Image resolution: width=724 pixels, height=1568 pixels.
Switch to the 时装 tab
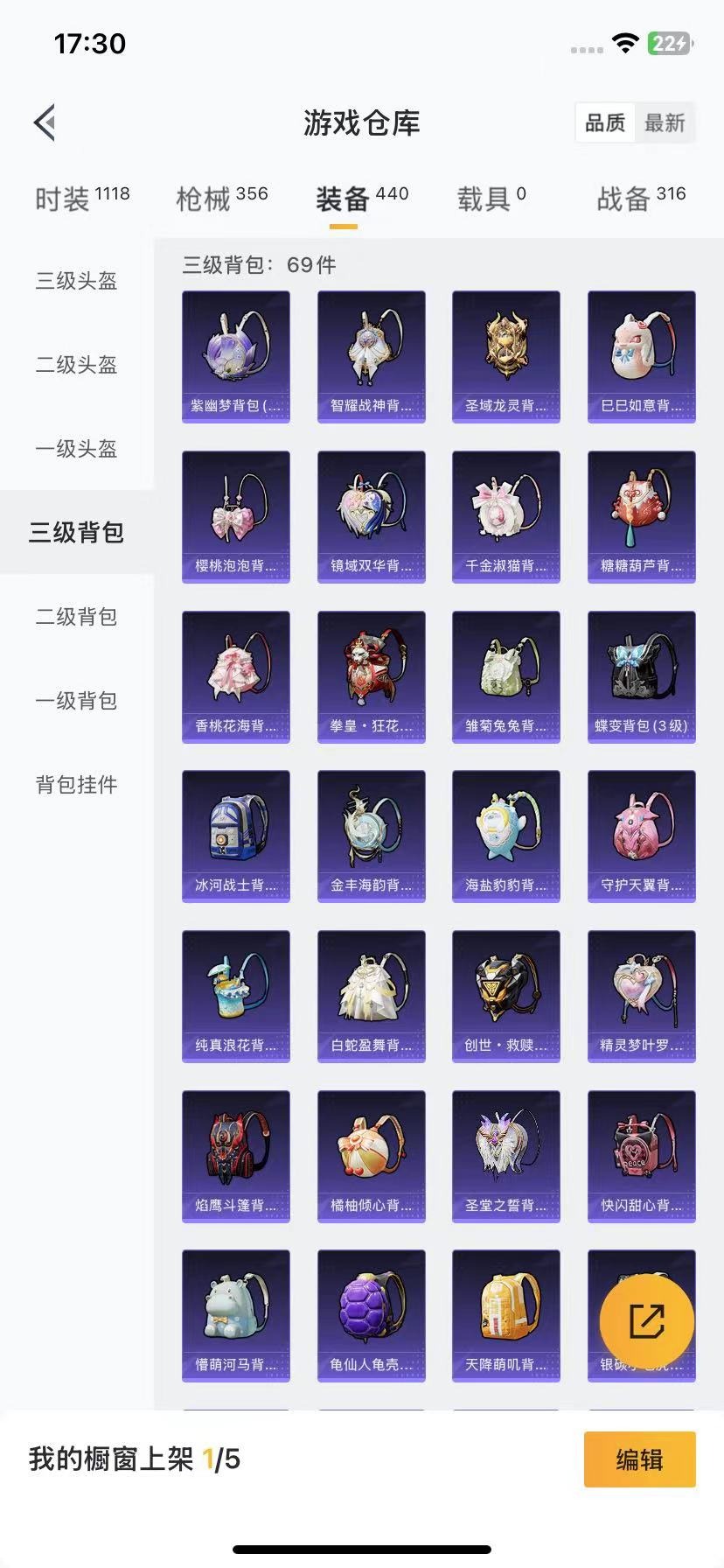(82, 199)
